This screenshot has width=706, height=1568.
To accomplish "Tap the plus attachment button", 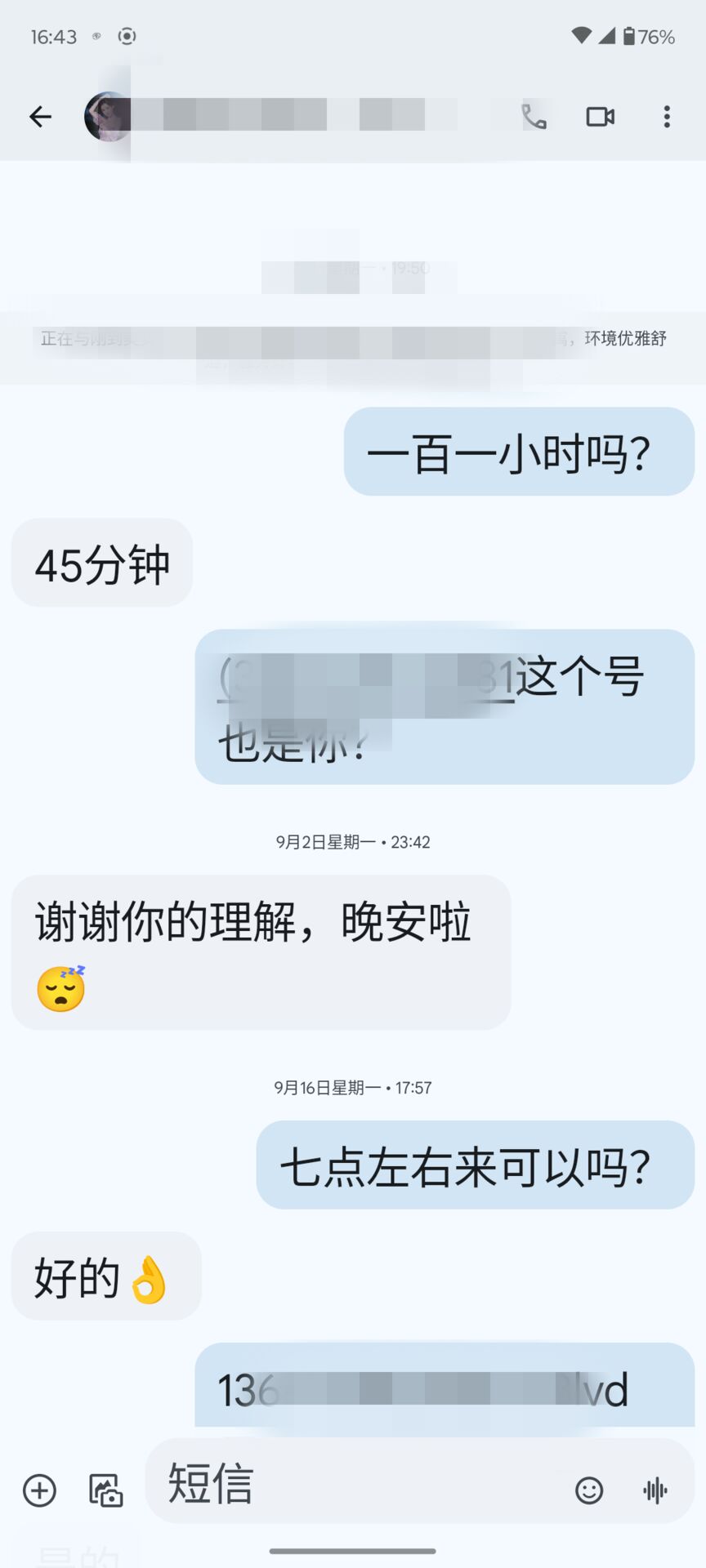I will click(39, 1490).
